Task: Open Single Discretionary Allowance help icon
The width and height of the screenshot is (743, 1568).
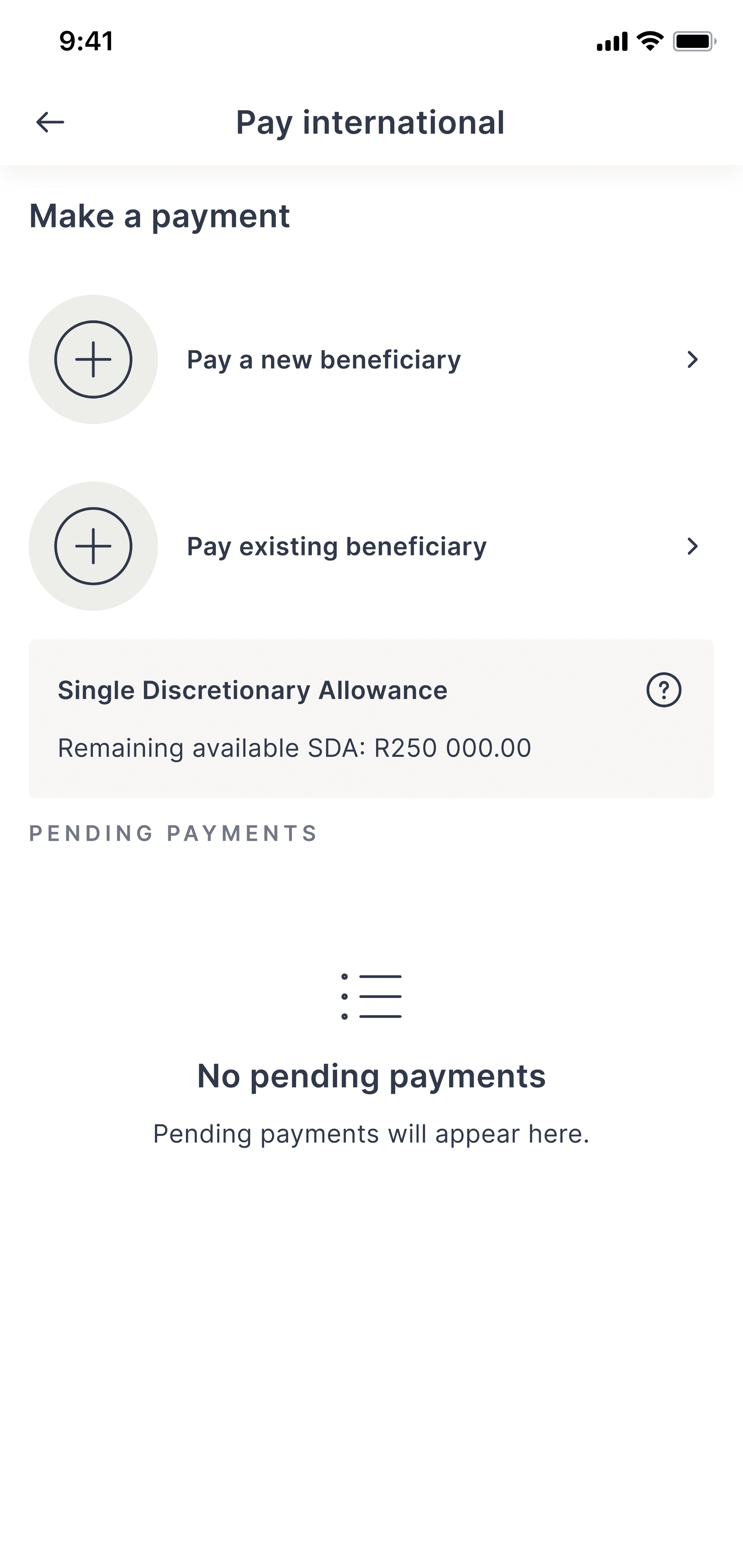Action: click(x=663, y=690)
